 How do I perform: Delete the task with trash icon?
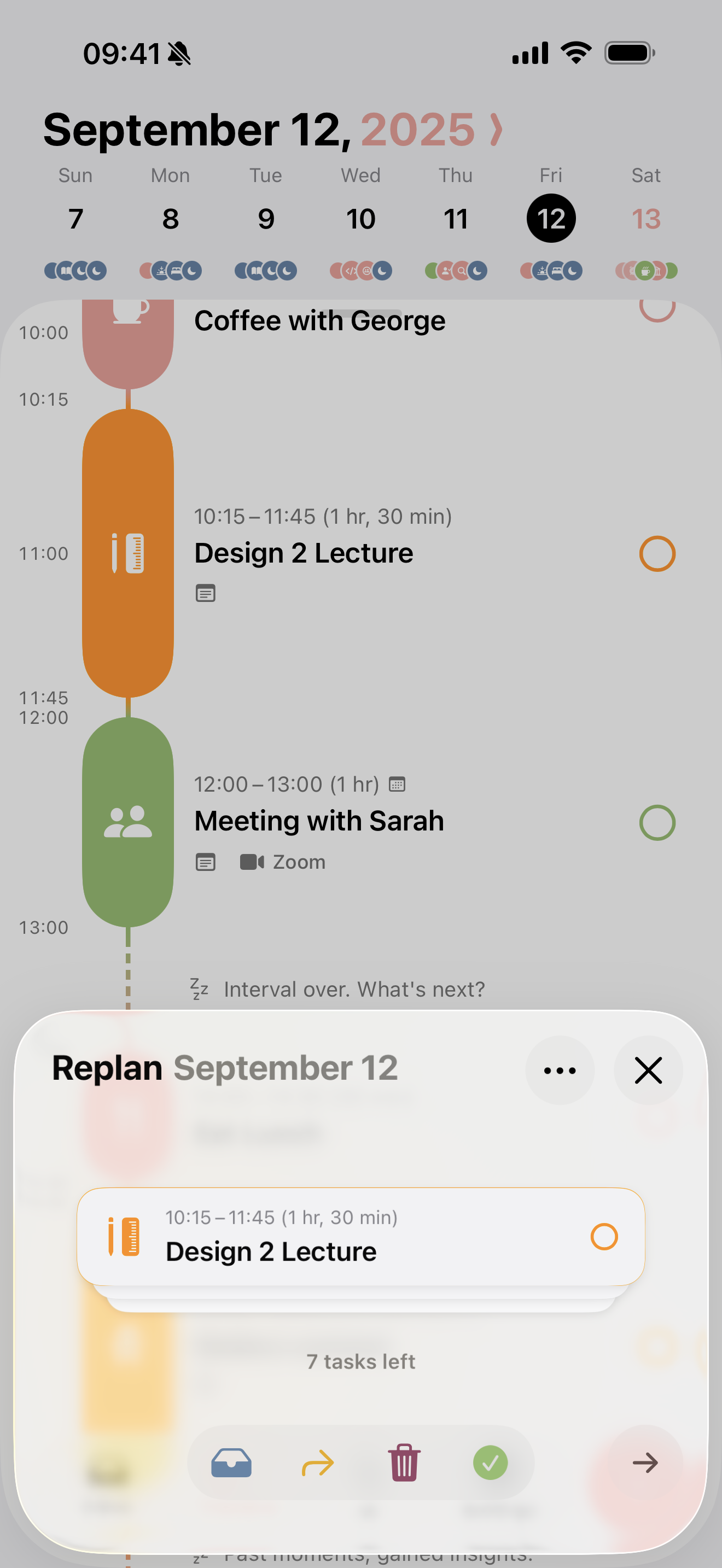(404, 1462)
